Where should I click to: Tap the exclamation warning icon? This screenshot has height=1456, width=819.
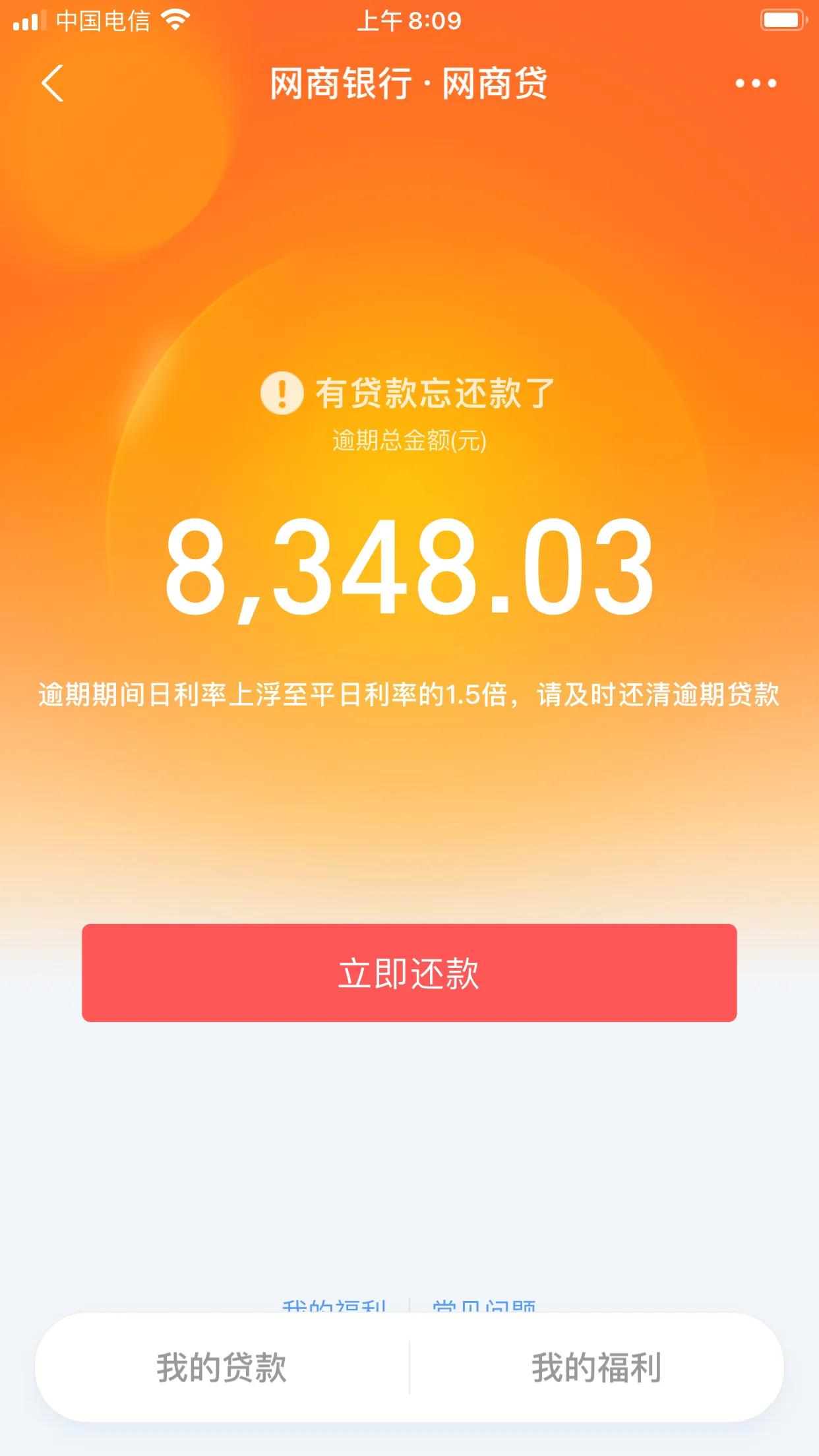[x=282, y=392]
